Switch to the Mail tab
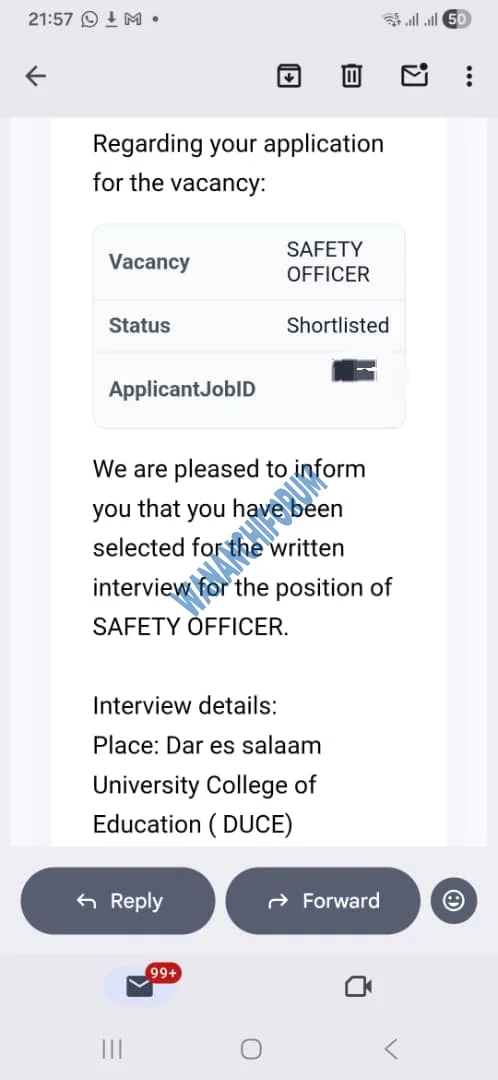Screen dimensions: 498x1080 tap(141, 986)
